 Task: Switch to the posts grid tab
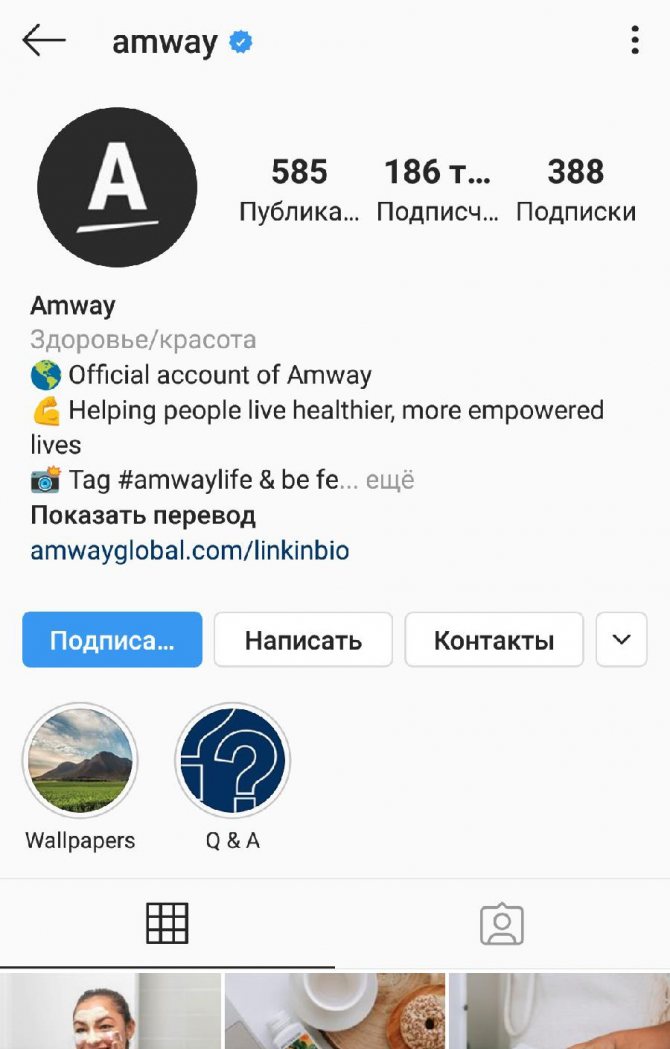pyautogui.click(x=167, y=923)
